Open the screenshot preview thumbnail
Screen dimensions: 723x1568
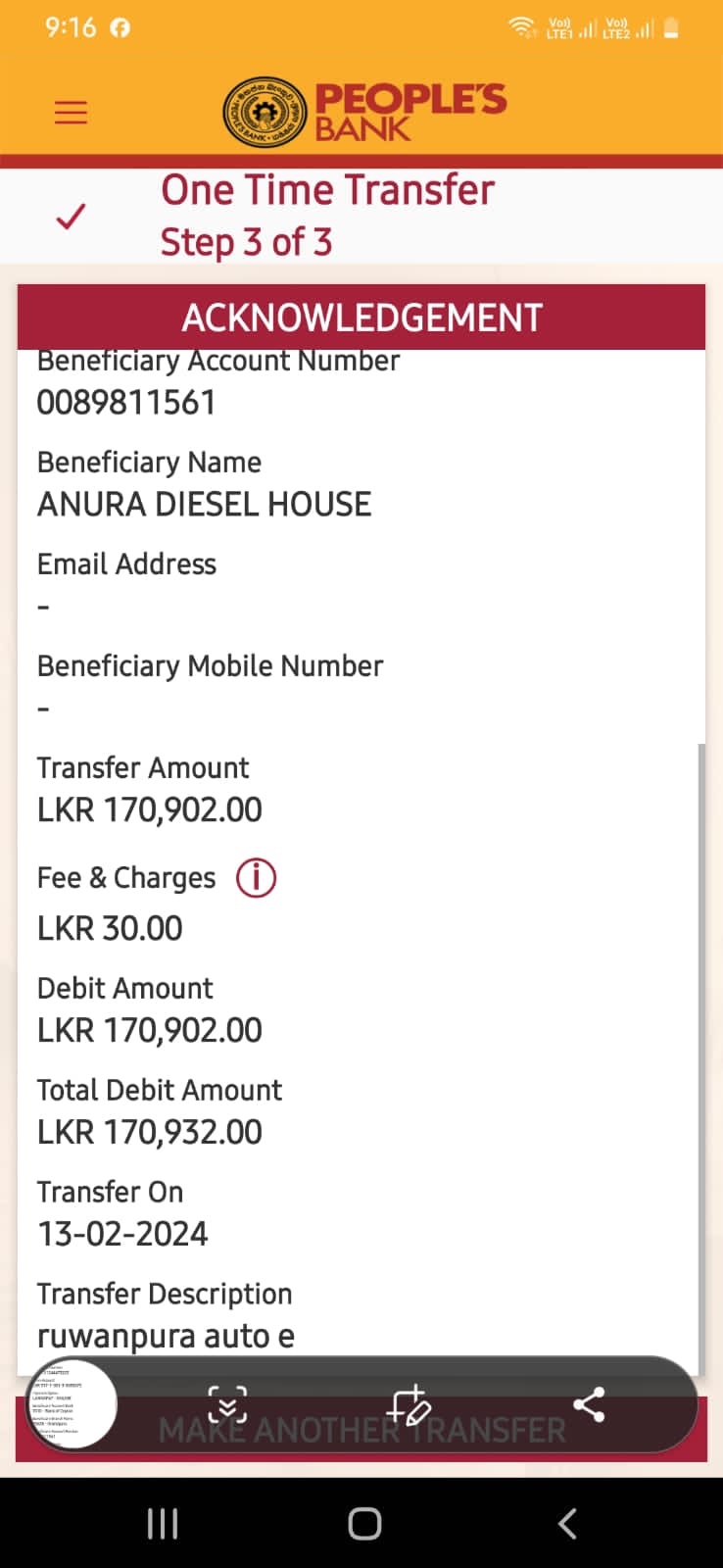pos(71,1404)
